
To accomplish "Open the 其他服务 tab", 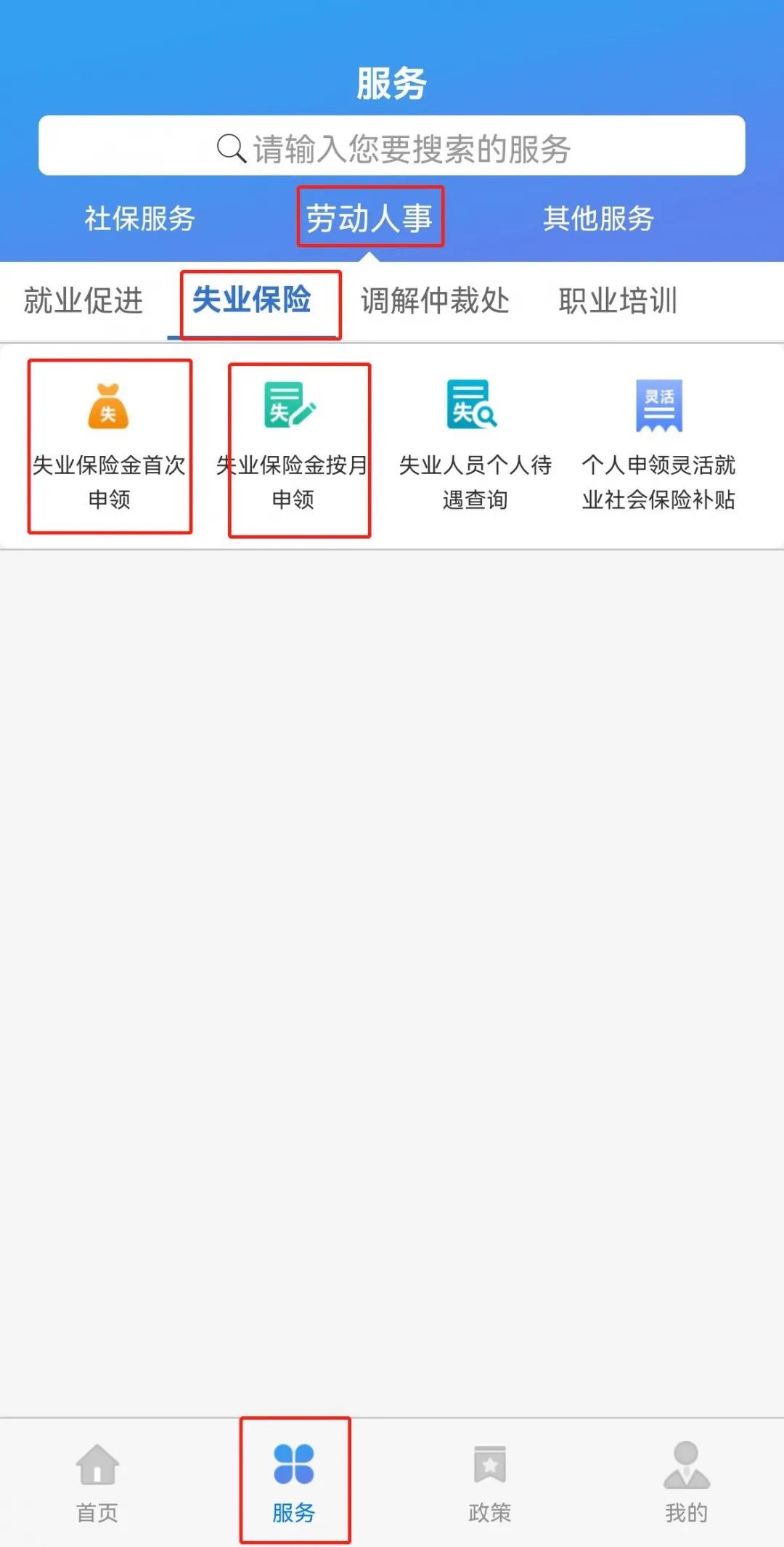I will [x=598, y=219].
